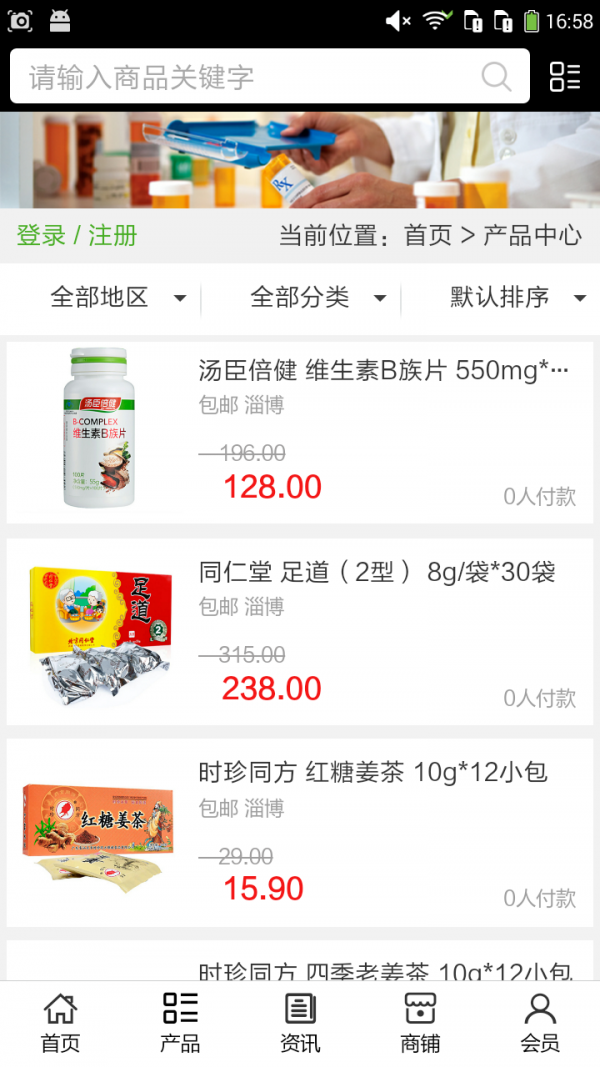The image size is (600, 1067).
Task: Expand the 全部分类 category dropdown
Action: (x=318, y=297)
